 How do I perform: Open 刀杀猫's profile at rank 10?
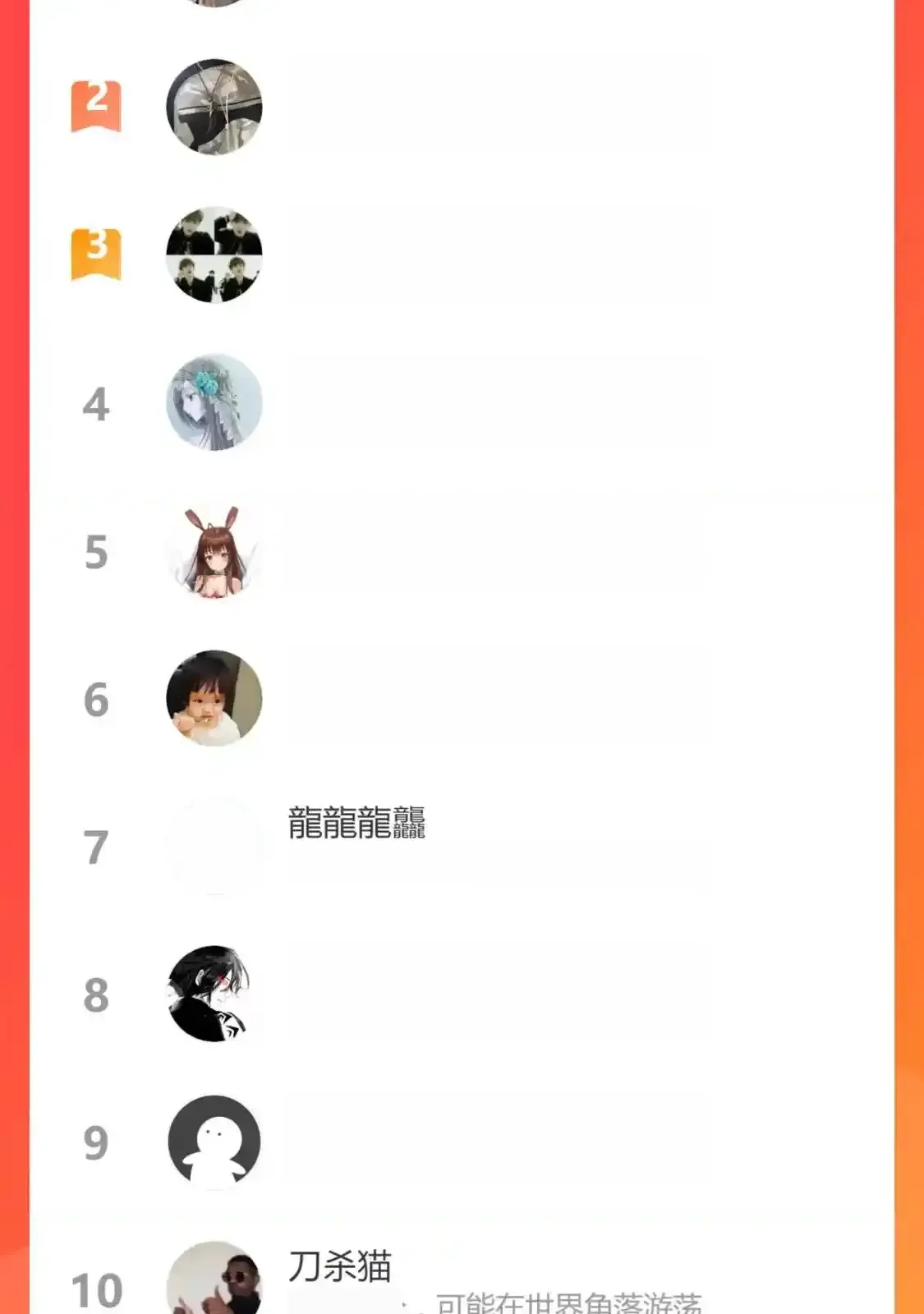point(339,1266)
